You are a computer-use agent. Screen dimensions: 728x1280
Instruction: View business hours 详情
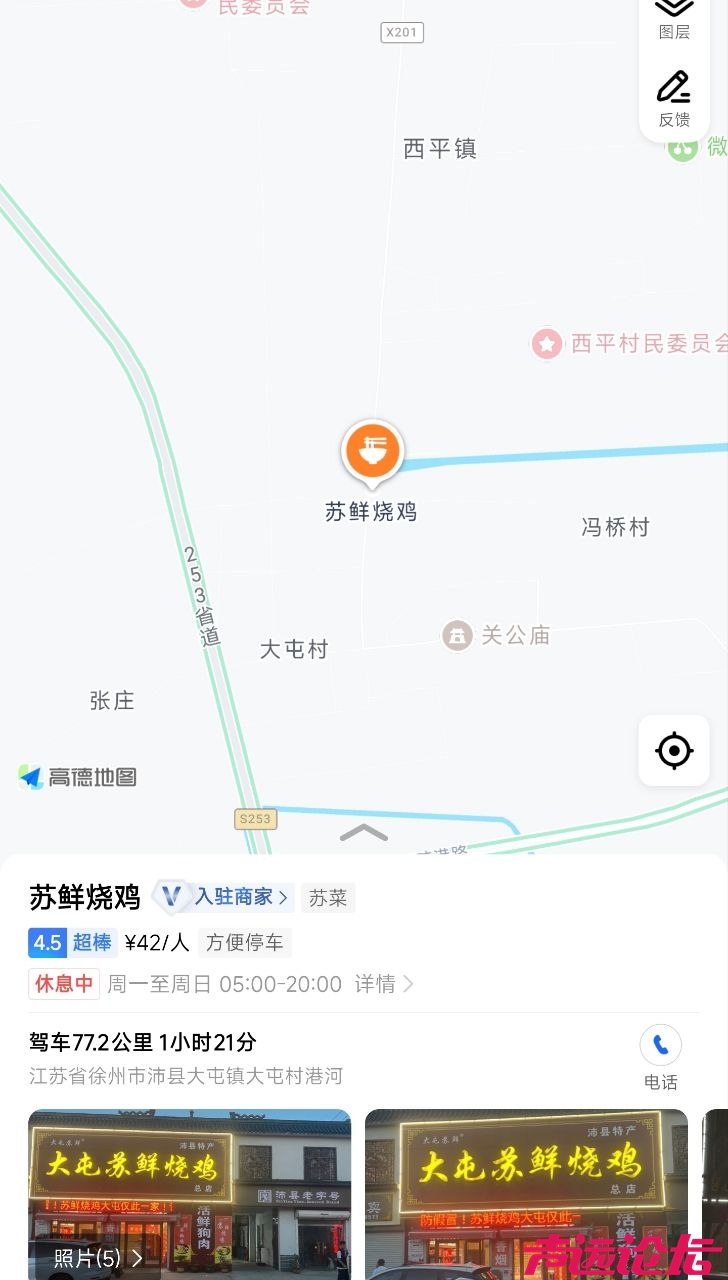pos(384,984)
